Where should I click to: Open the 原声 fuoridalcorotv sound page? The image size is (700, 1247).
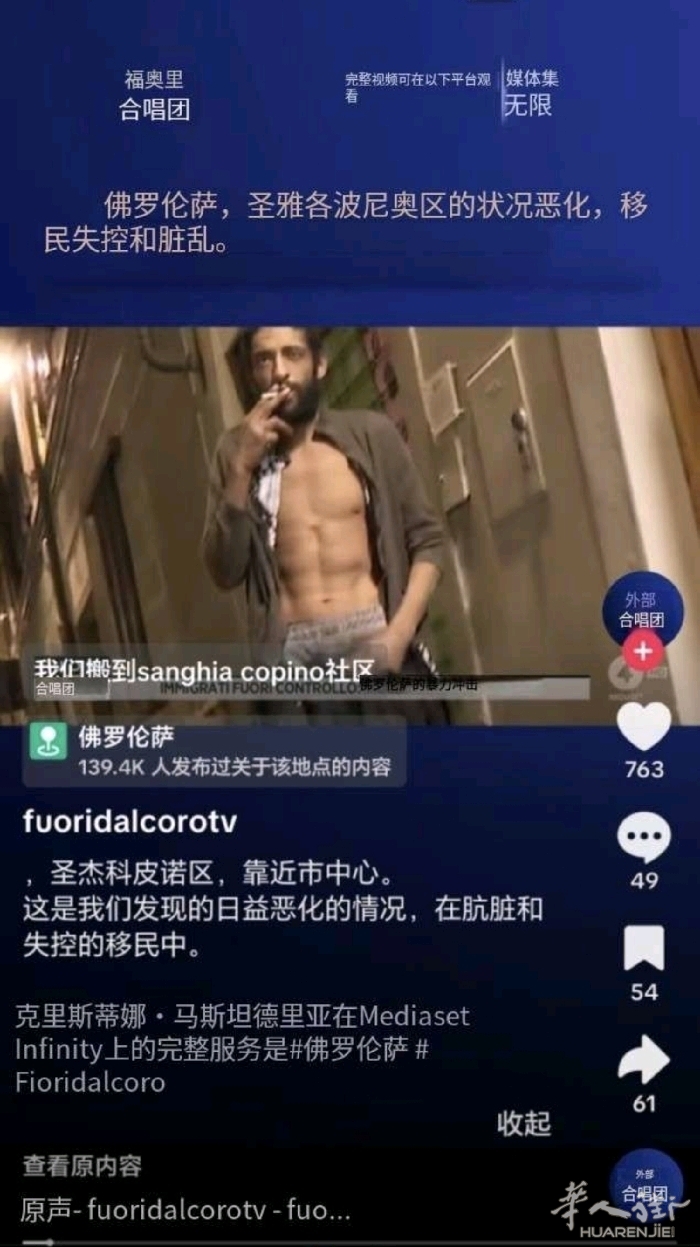tap(186, 1210)
